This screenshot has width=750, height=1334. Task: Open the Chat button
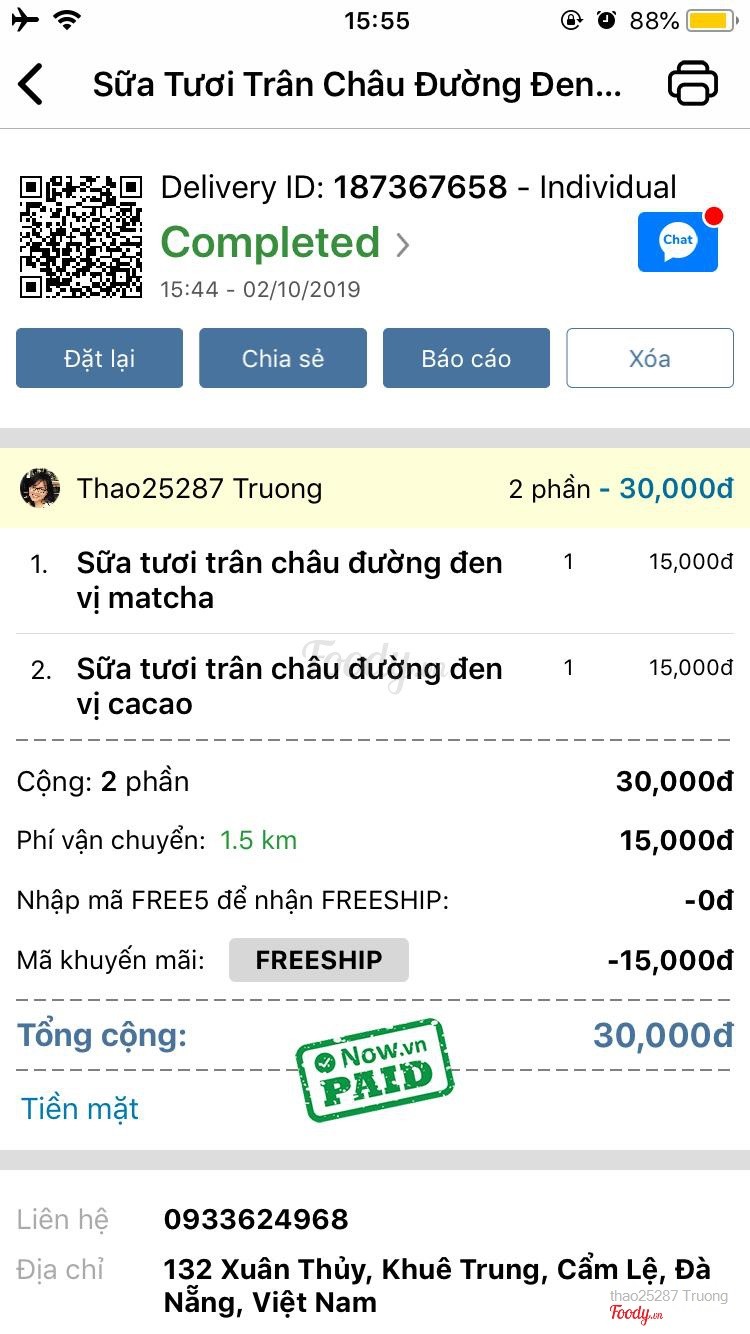(678, 241)
